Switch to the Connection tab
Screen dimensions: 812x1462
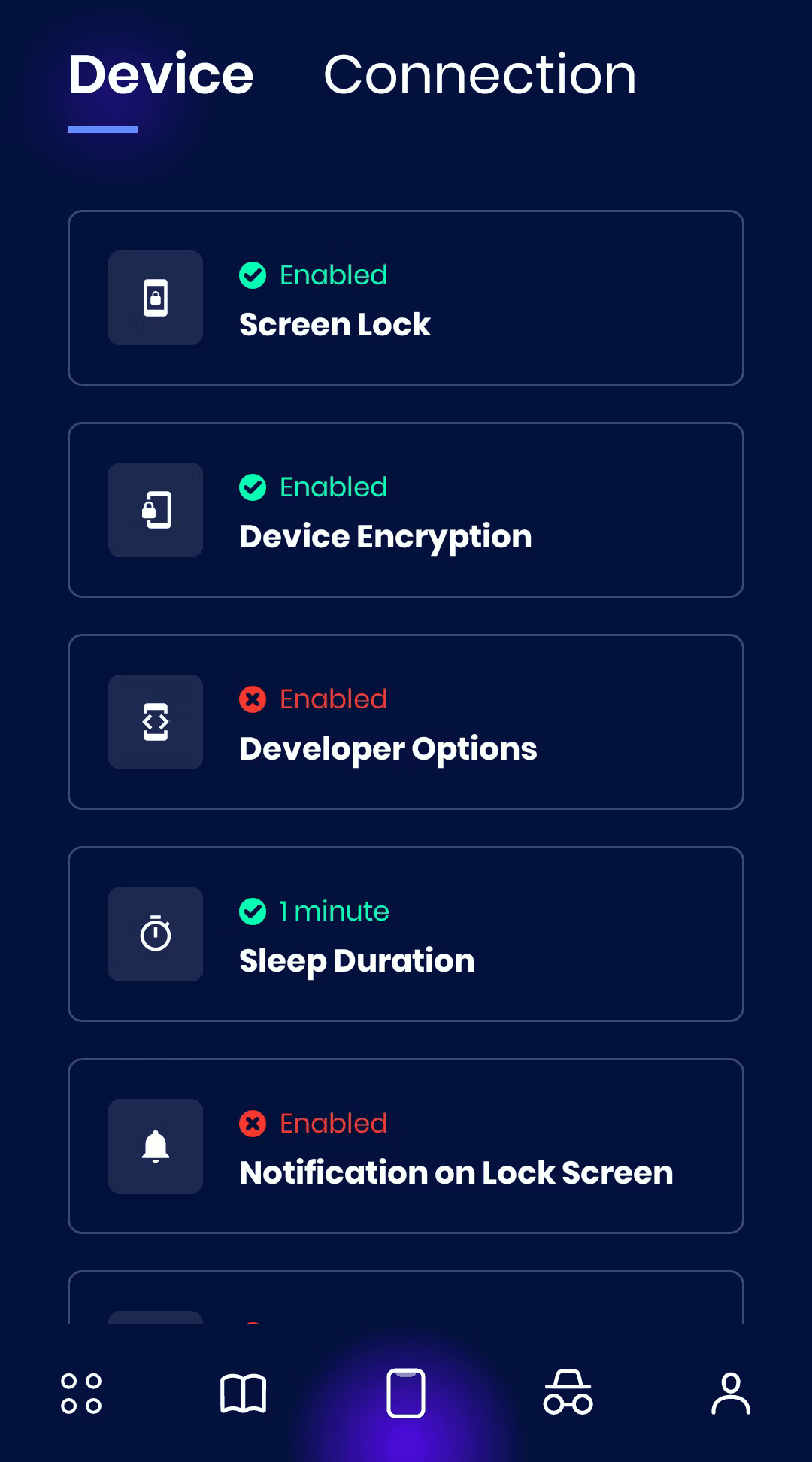pos(479,75)
